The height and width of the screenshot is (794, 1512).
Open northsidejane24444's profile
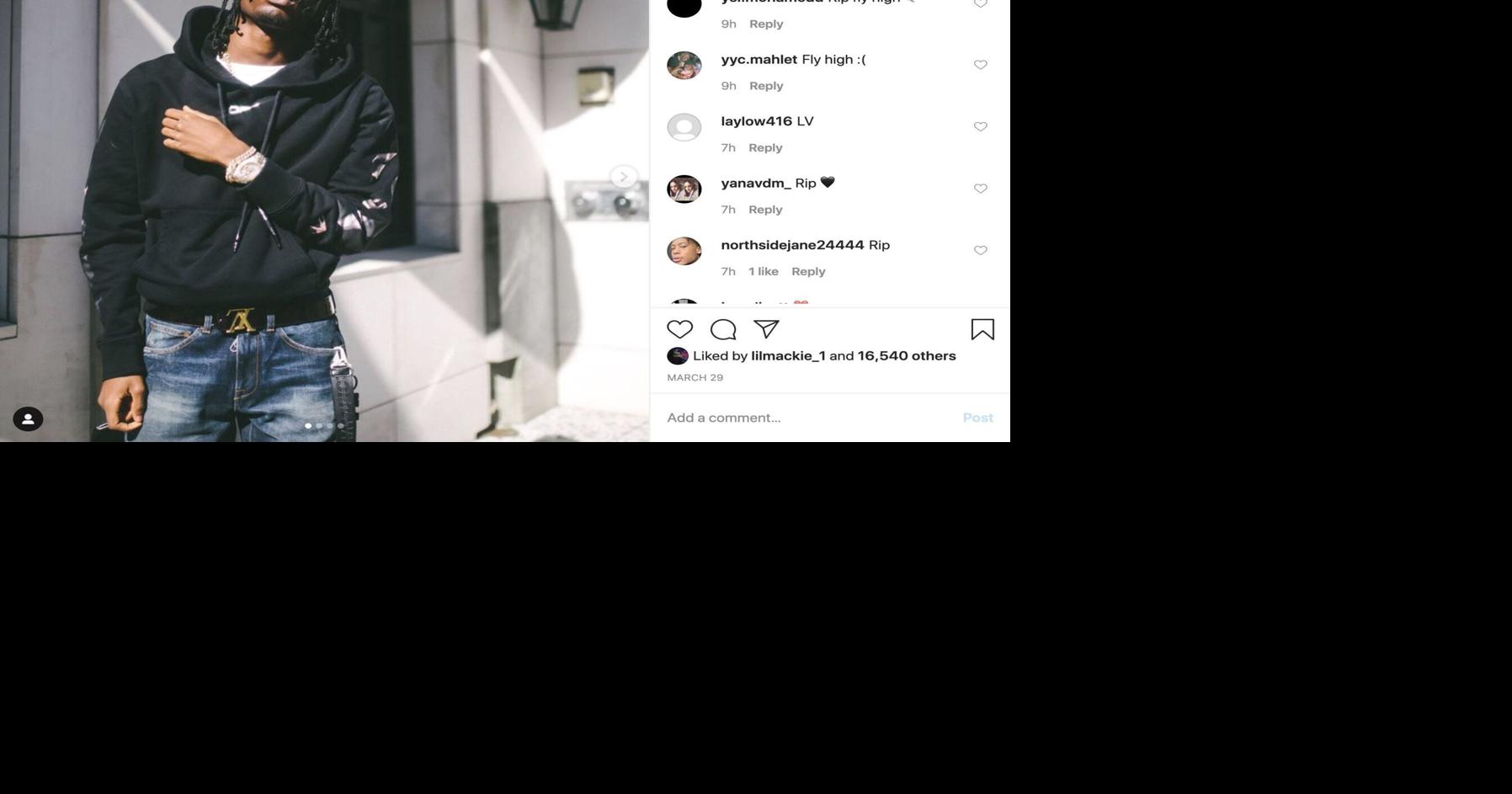(x=792, y=245)
